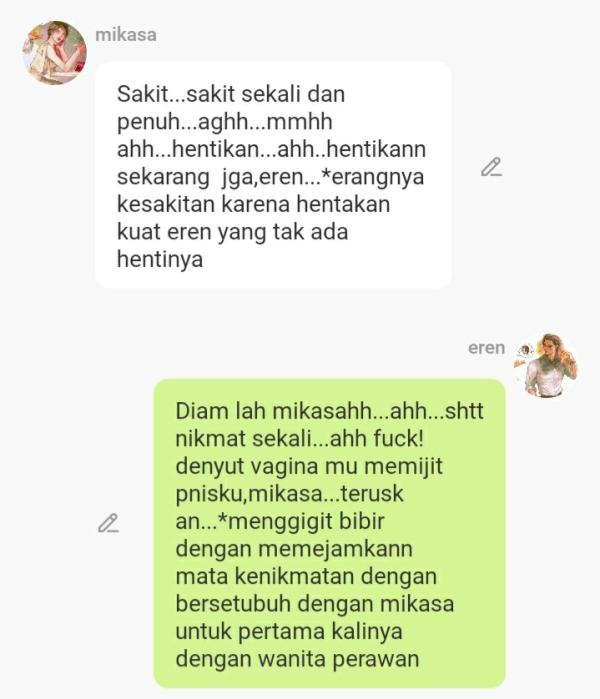This screenshot has height=699, width=600.
Task: Edit mikasa's message with the pencil icon
Action: click(x=490, y=168)
